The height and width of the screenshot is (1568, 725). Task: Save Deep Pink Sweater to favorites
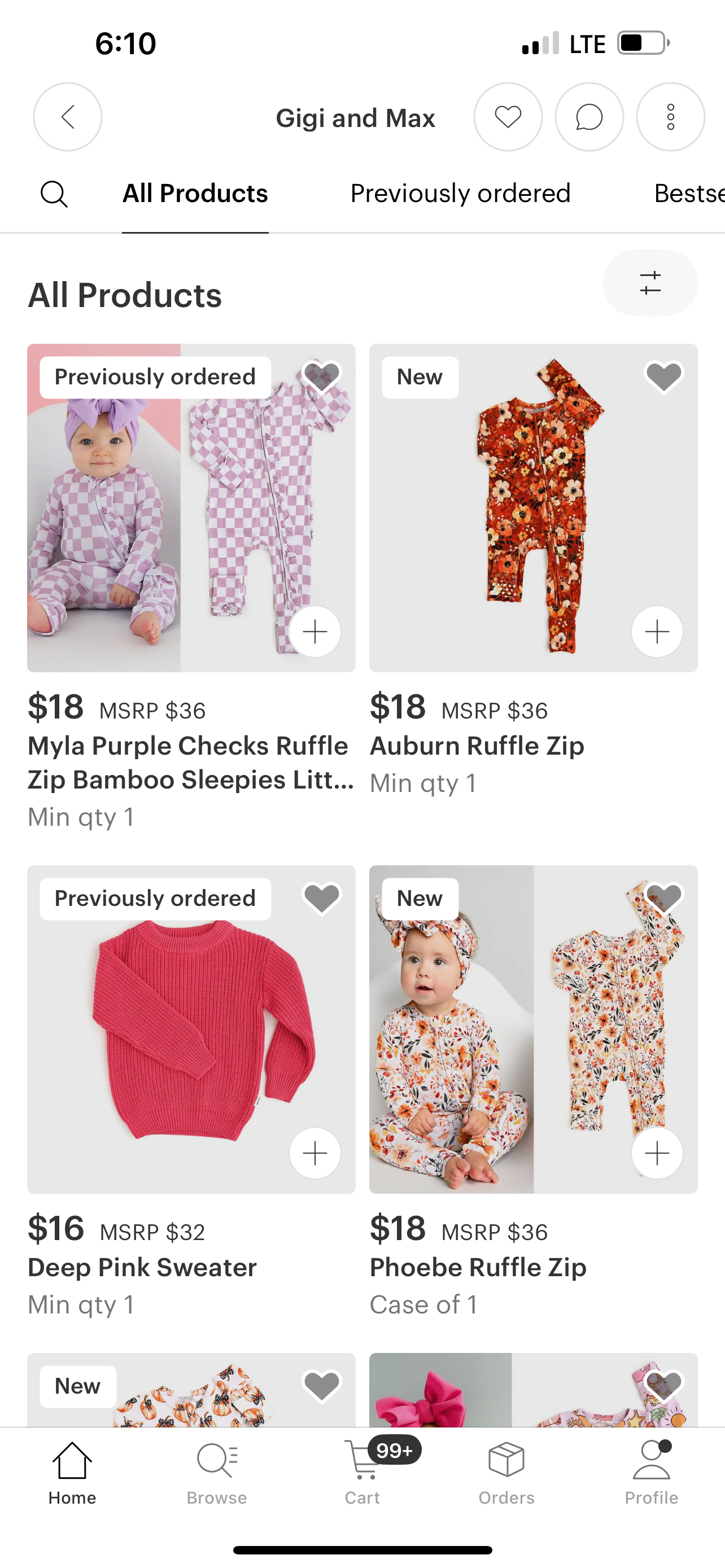click(x=321, y=898)
